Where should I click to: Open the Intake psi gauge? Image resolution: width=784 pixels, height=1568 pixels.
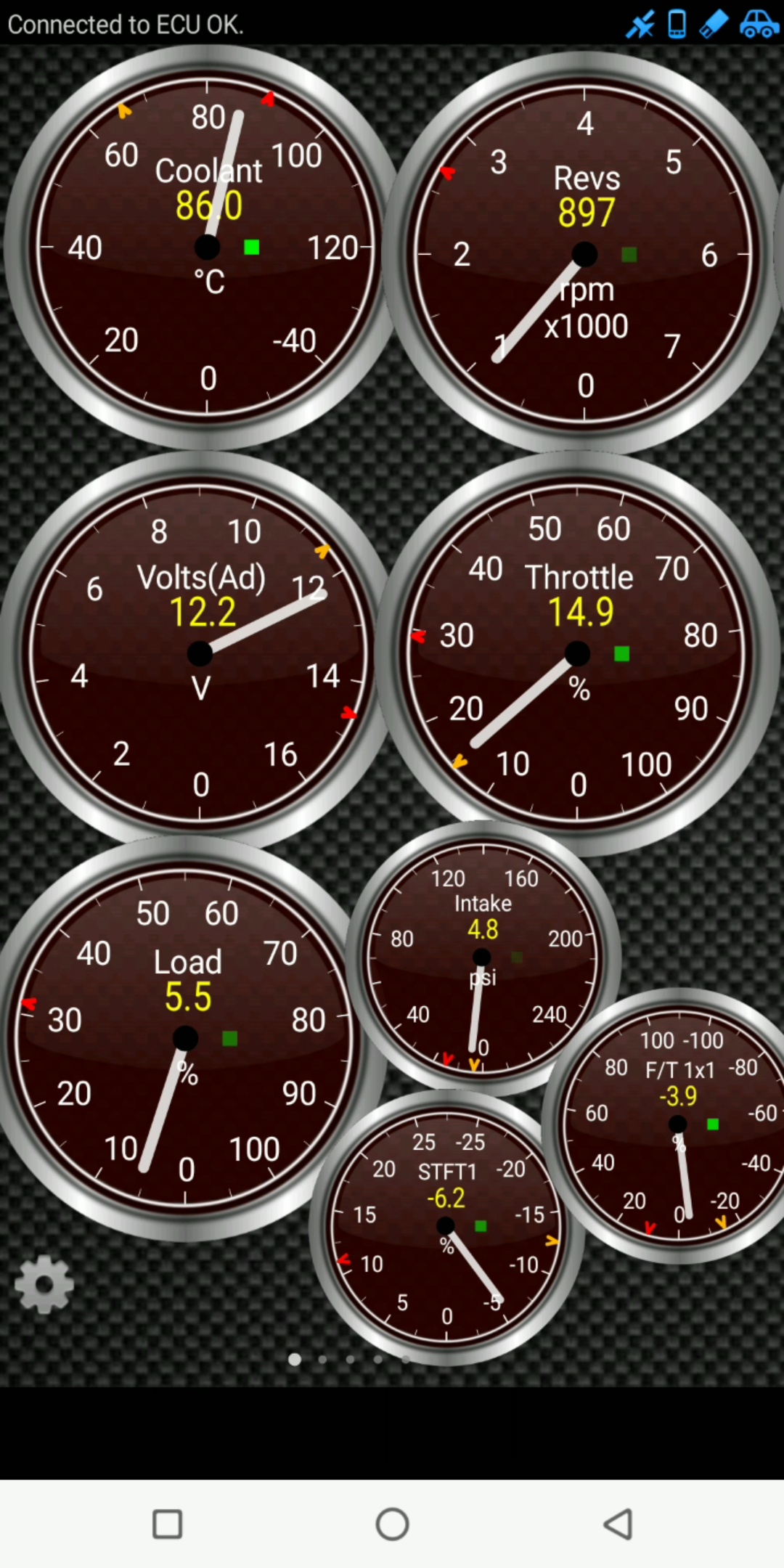(483, 957)
